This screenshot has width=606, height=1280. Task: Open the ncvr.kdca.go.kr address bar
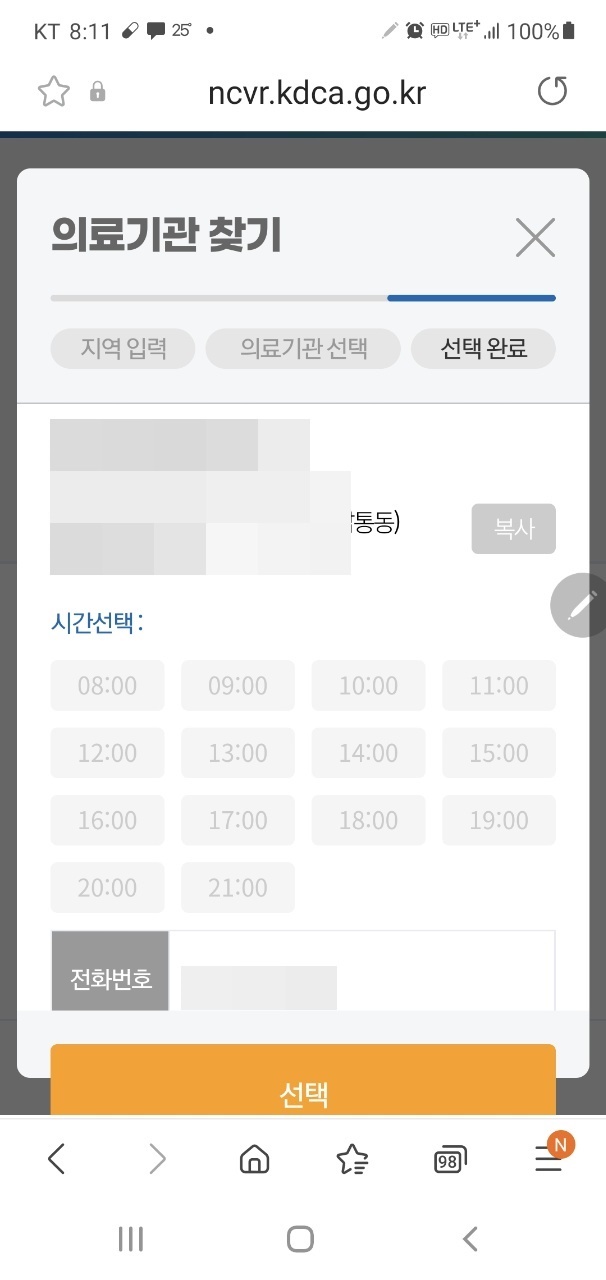[318, 93]
